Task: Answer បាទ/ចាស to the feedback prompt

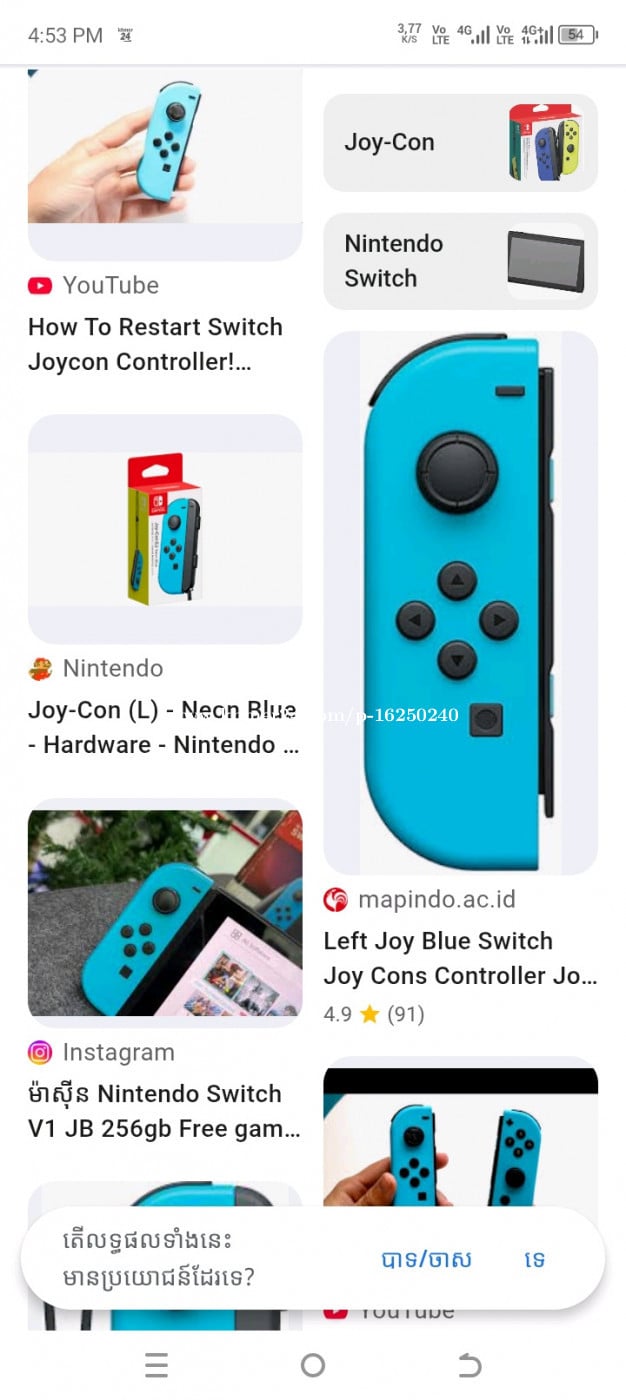Action: coord(426,1259)
